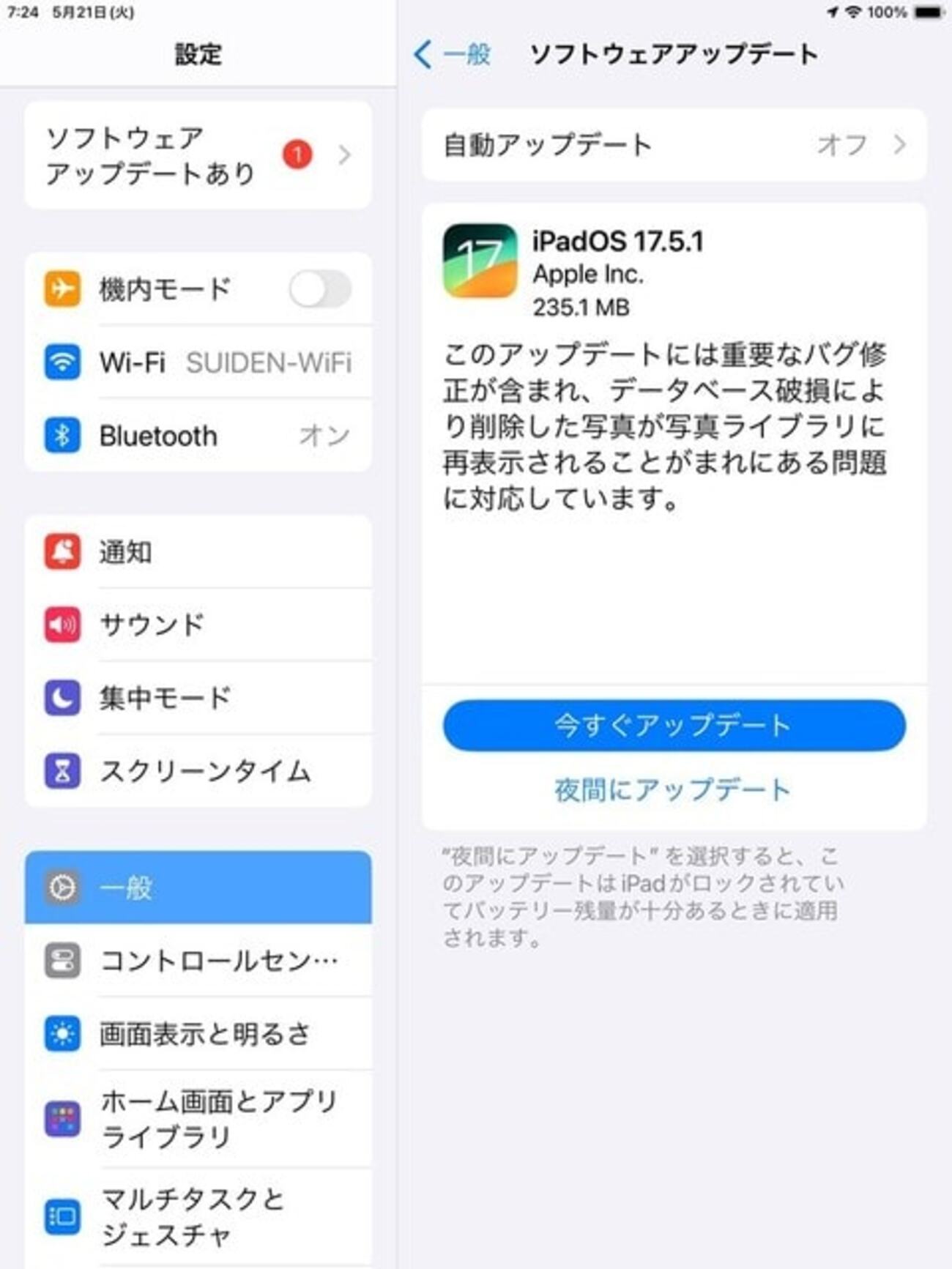Open 画面表示と明るさ settings
Image resolution: width=952 pixels, height=1269 pixels.
tap(198, 1034)
